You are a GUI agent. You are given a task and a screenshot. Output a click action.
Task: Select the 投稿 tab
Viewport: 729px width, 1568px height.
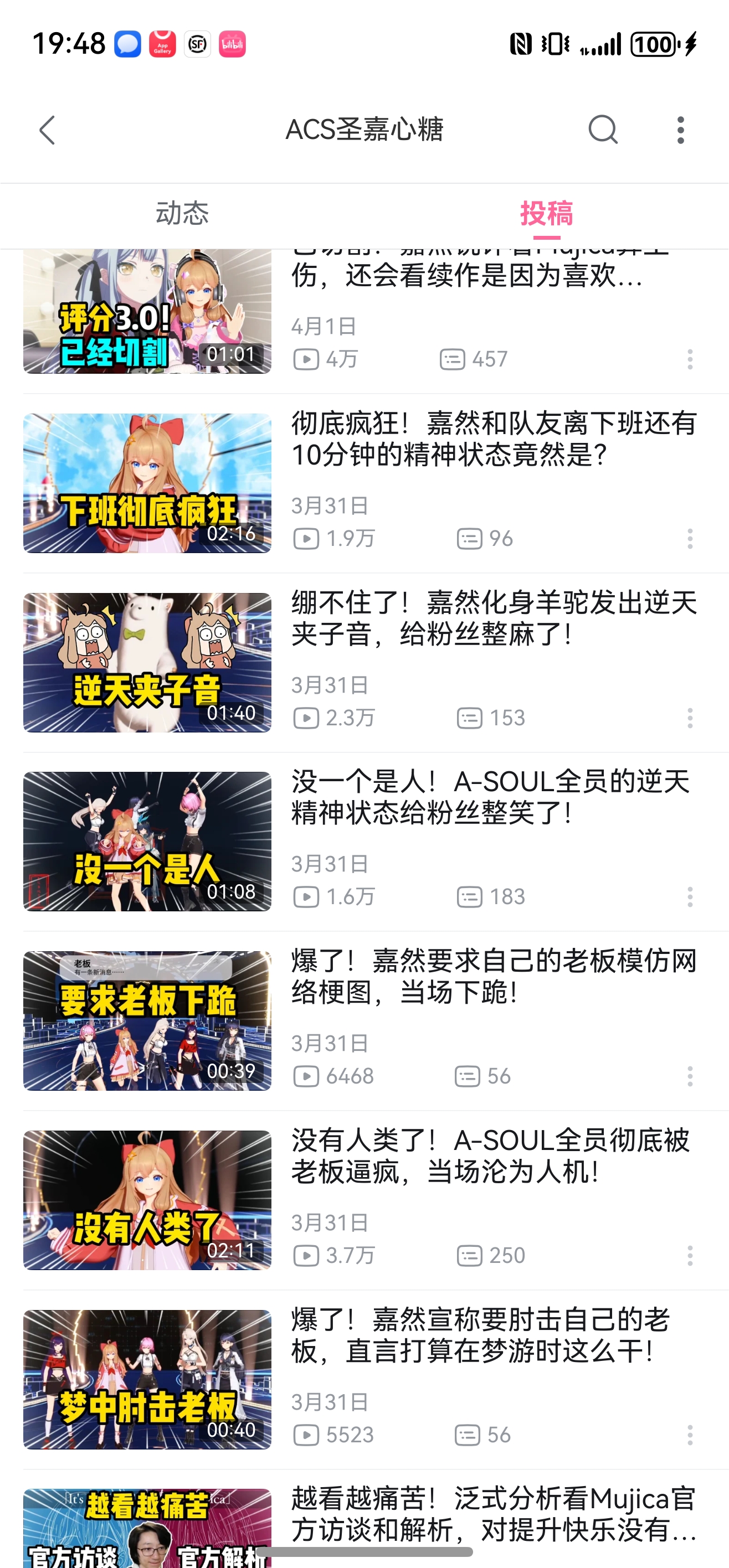(x=546, y=214)
